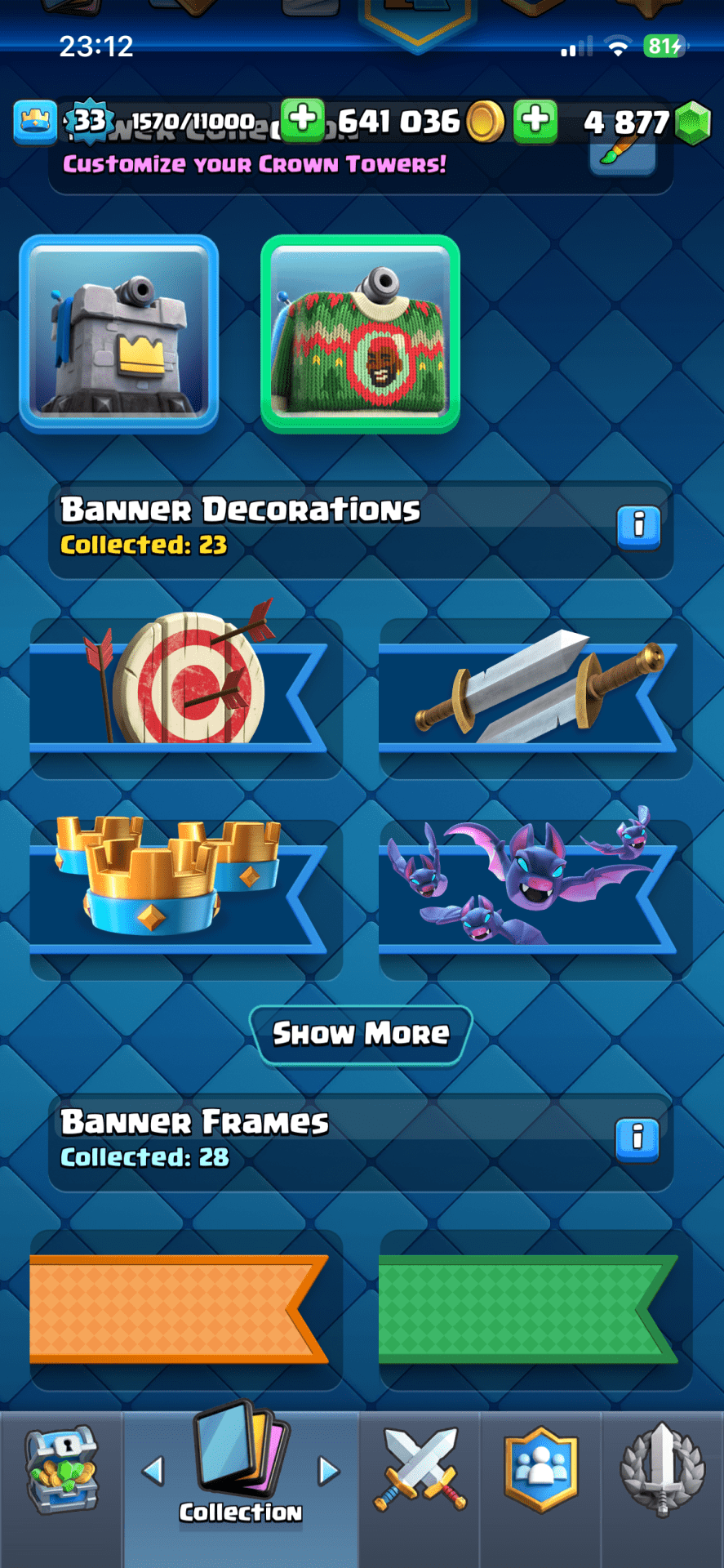Choose the crossed swords banner decoration
724x1568 pixels.
click(x=535, y=696)
